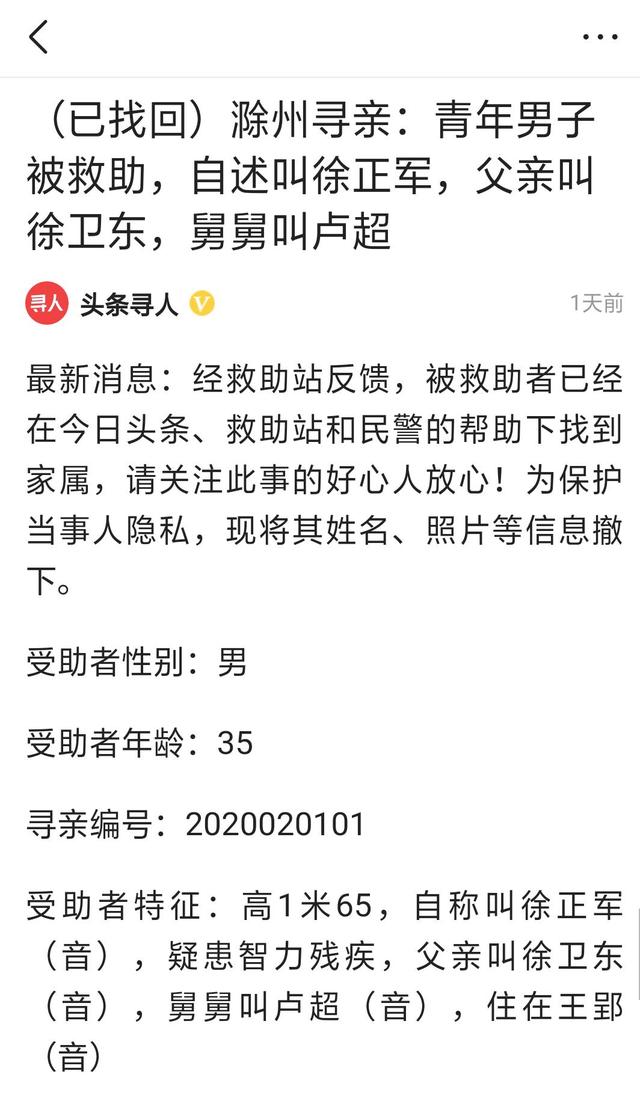Screen dimensions: 640x1119
Task: Open the three-dot overflow menu
Action: coord(600,37)
